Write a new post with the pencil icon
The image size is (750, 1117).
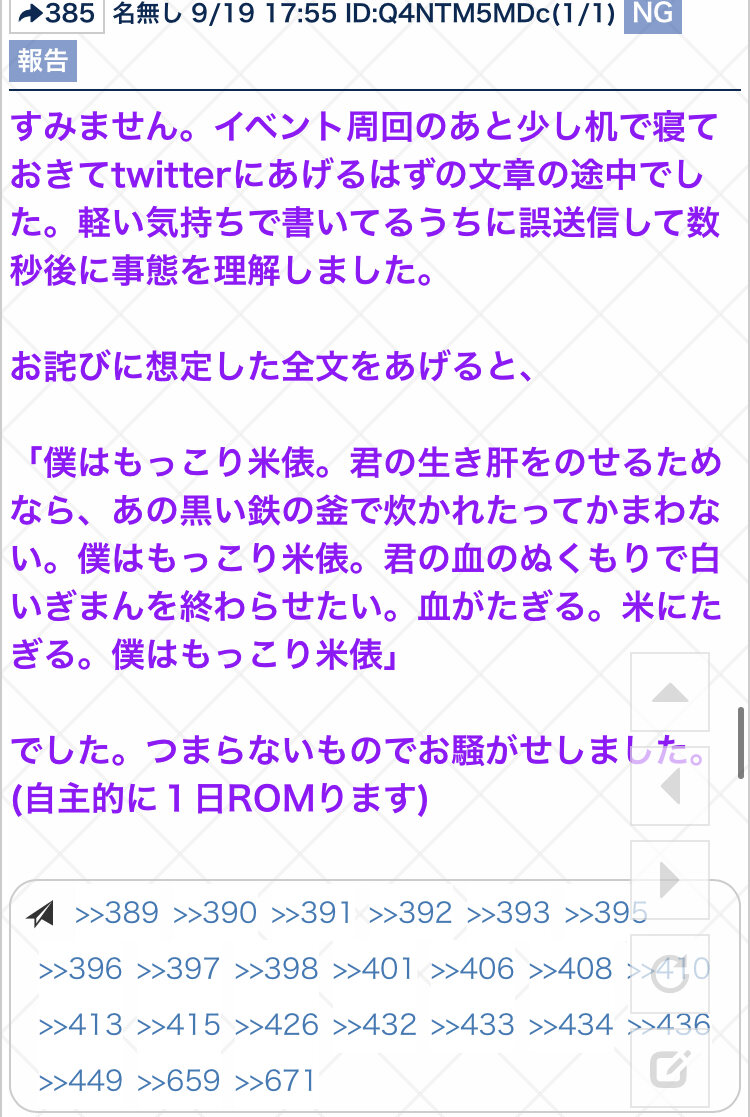(x=670, y=1069)
